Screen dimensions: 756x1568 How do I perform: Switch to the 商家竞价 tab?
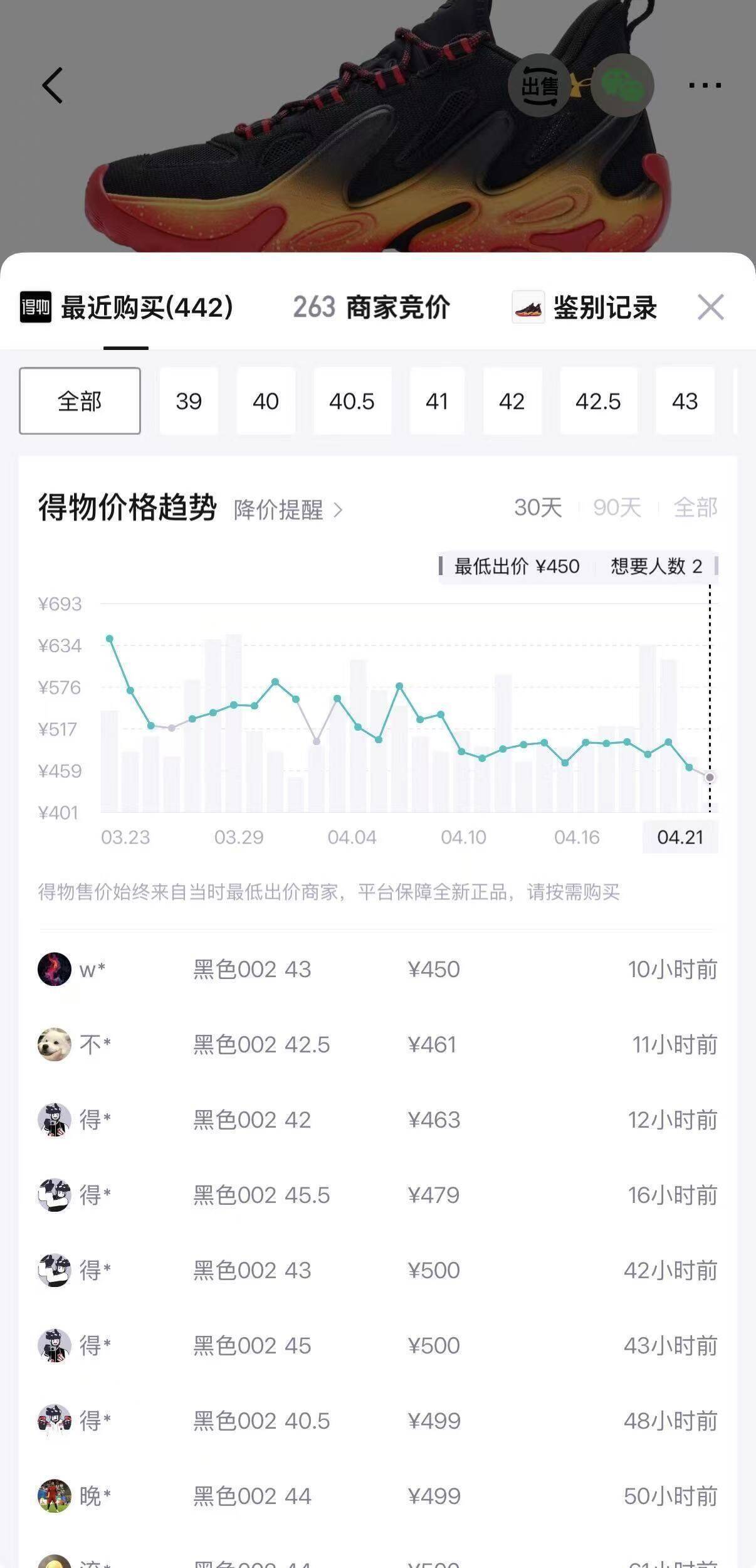point(371,307)
